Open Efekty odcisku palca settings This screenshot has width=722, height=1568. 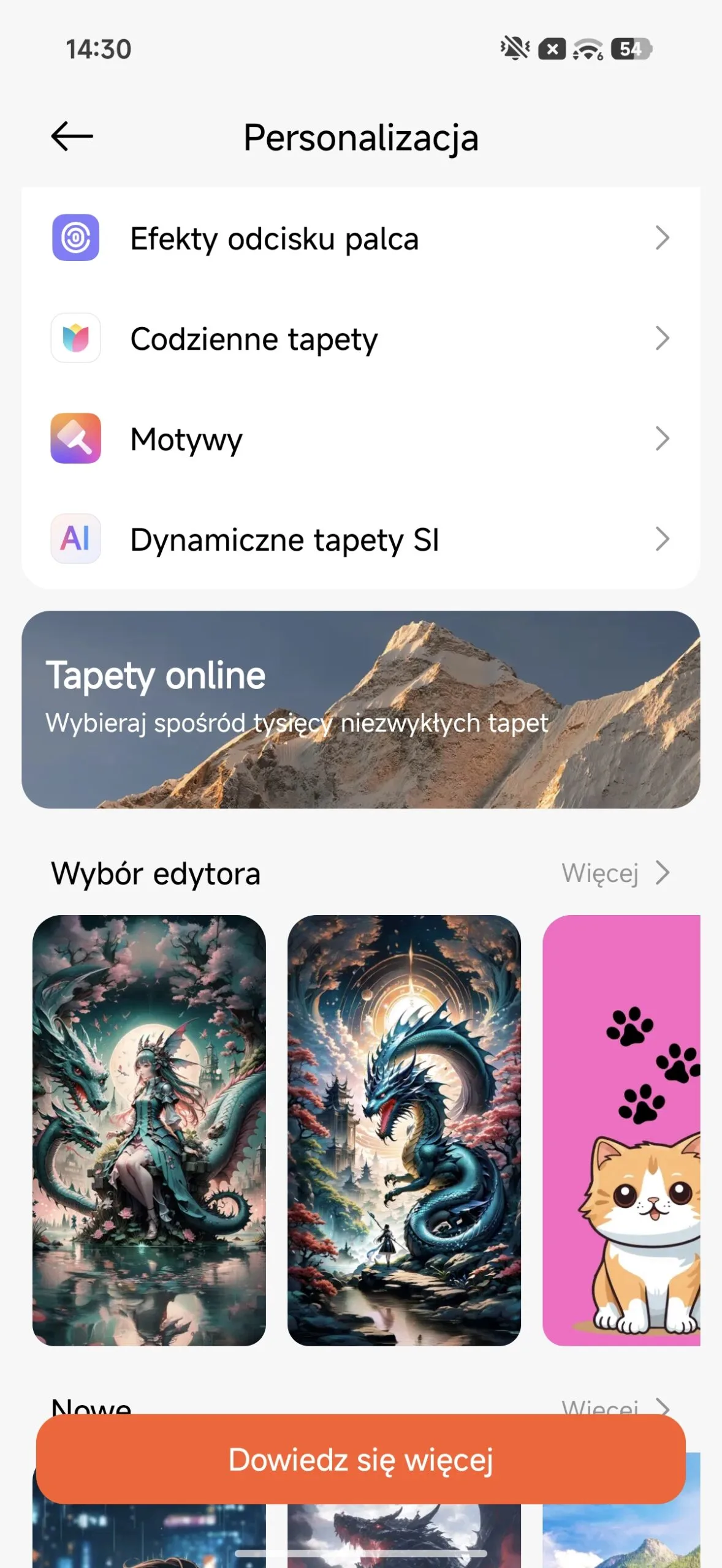pyautogui.click(x=360, y=238)
